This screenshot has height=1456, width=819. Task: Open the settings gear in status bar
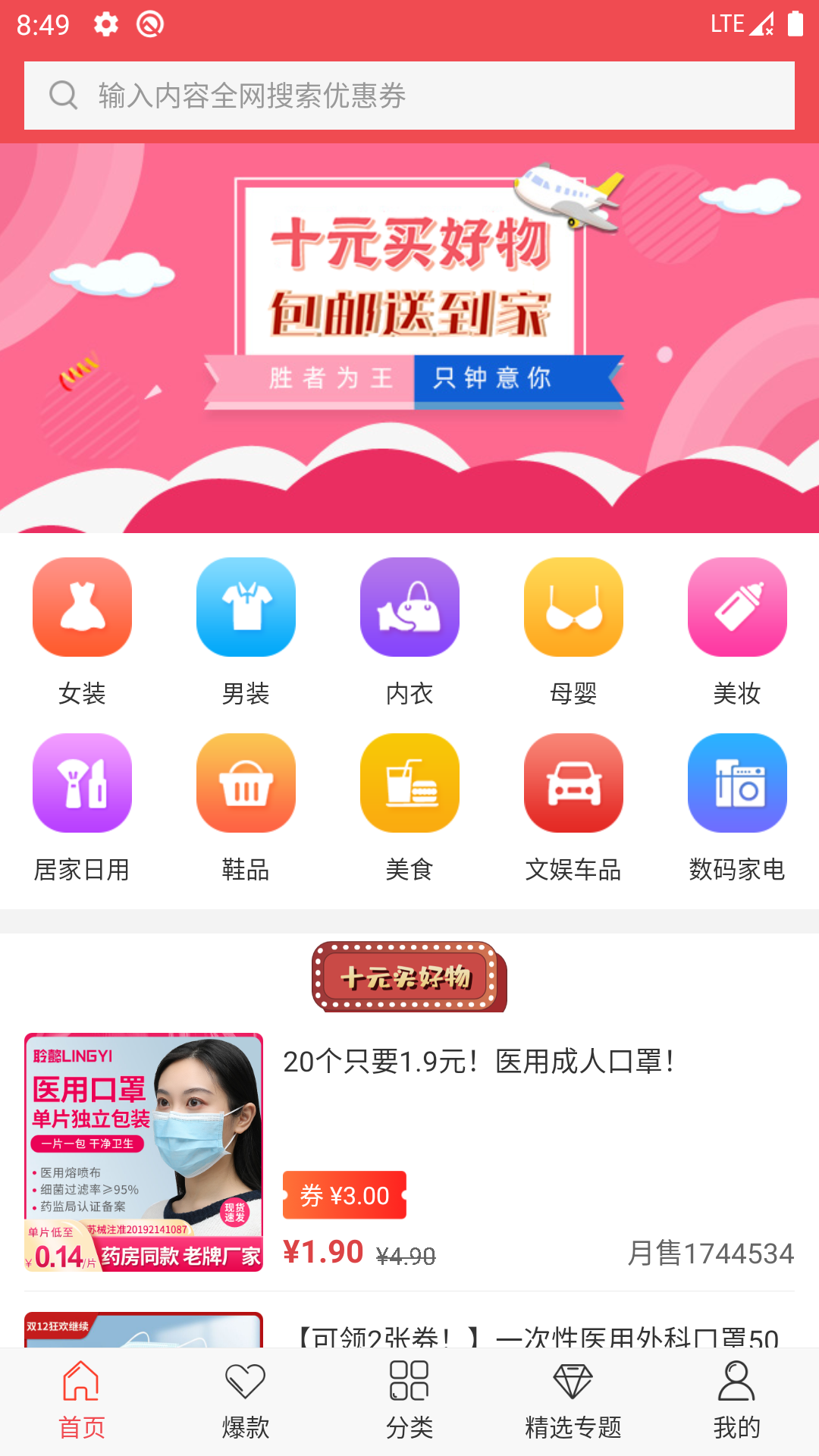[105, 24]
